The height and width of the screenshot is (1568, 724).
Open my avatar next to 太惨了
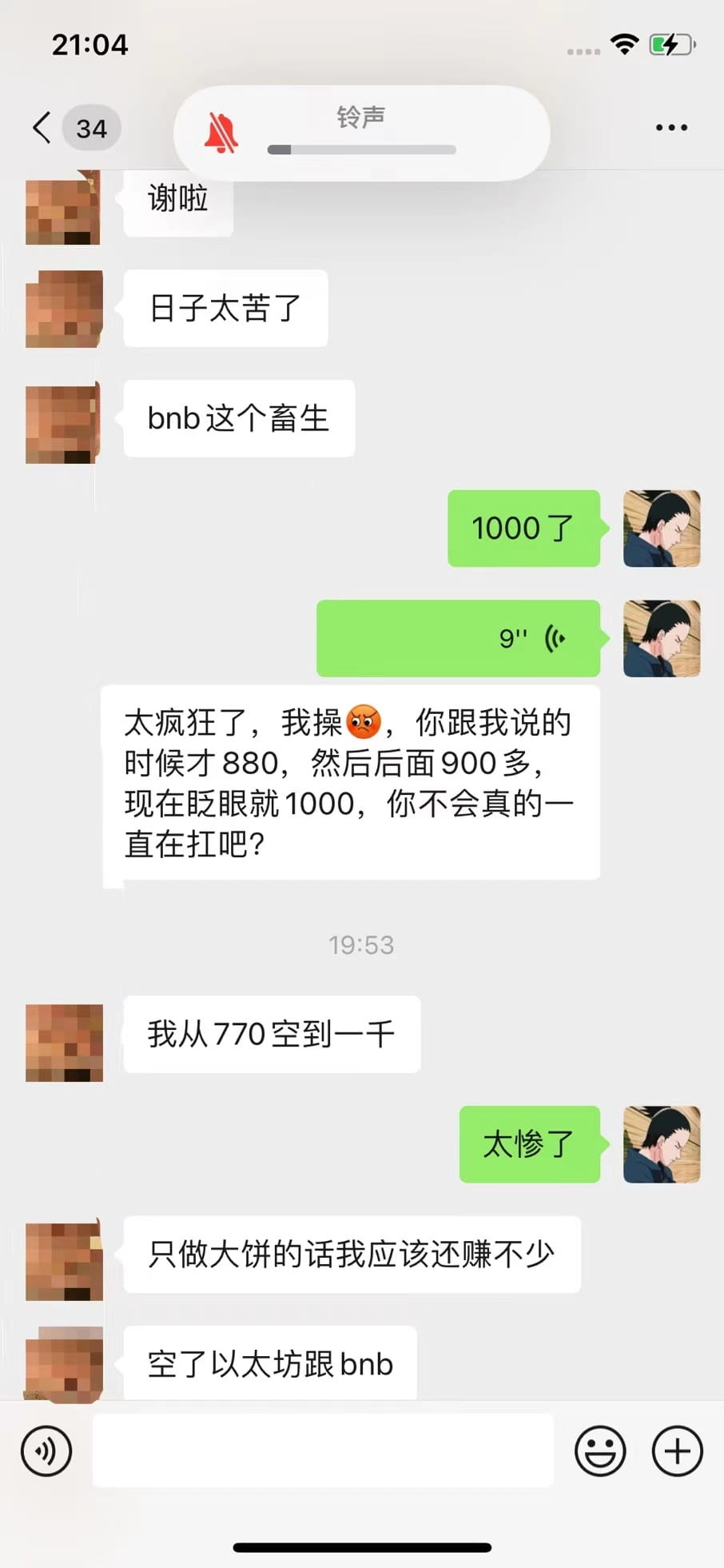pyautogui.click(x=661, y=1144)
